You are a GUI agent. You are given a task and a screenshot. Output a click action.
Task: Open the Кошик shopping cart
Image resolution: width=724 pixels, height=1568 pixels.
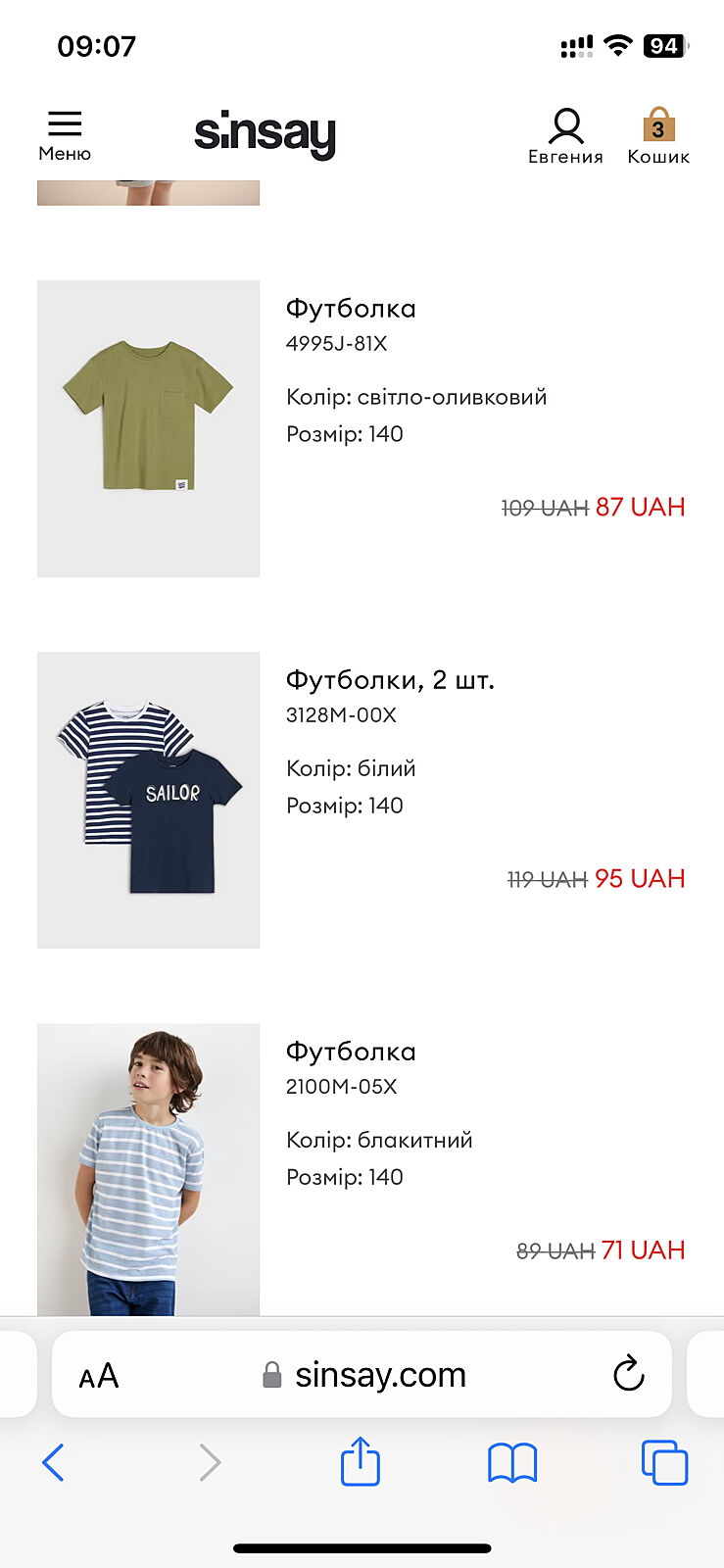[658, 136]
